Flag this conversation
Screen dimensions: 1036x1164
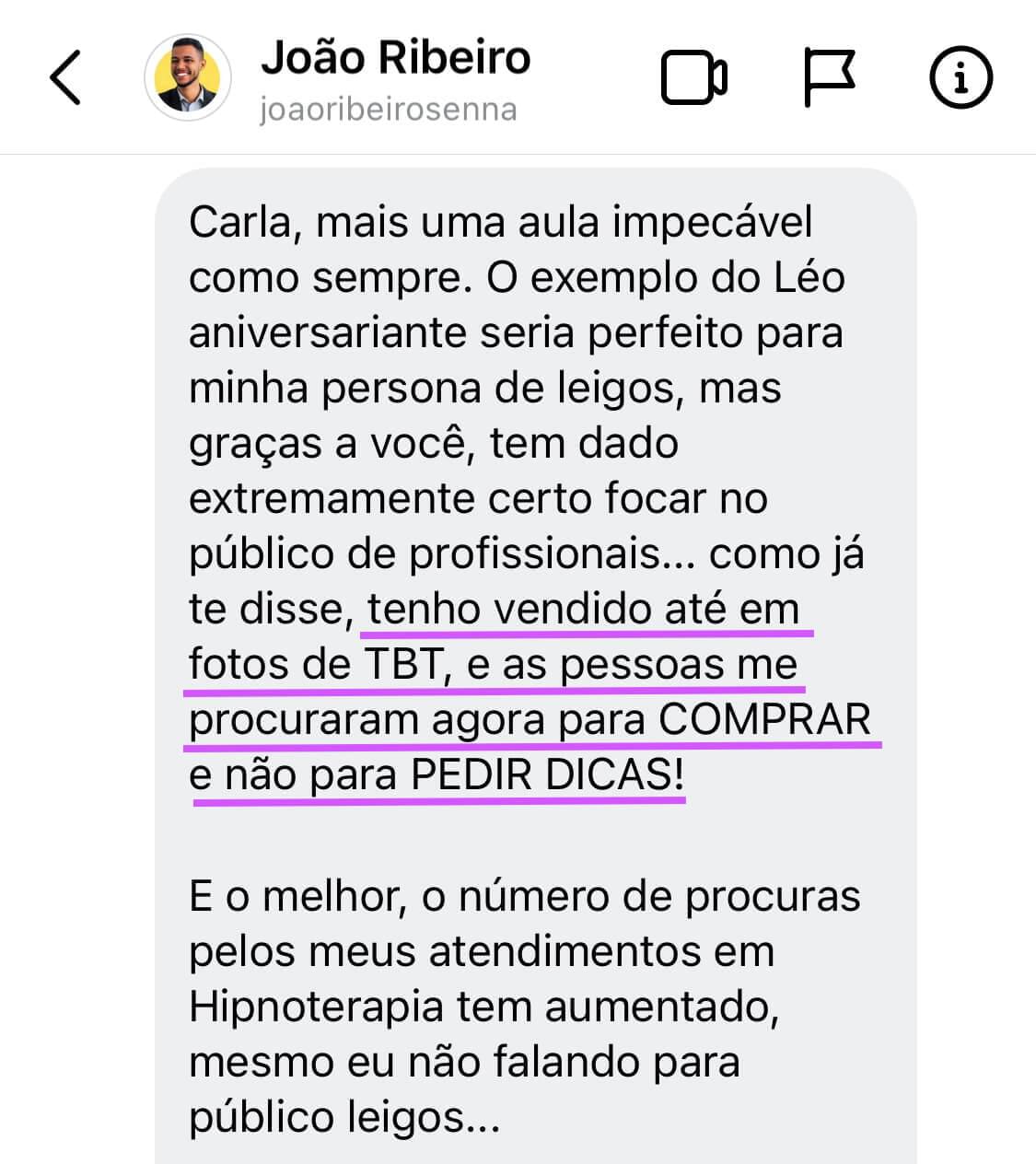click(x=829, y=77)
